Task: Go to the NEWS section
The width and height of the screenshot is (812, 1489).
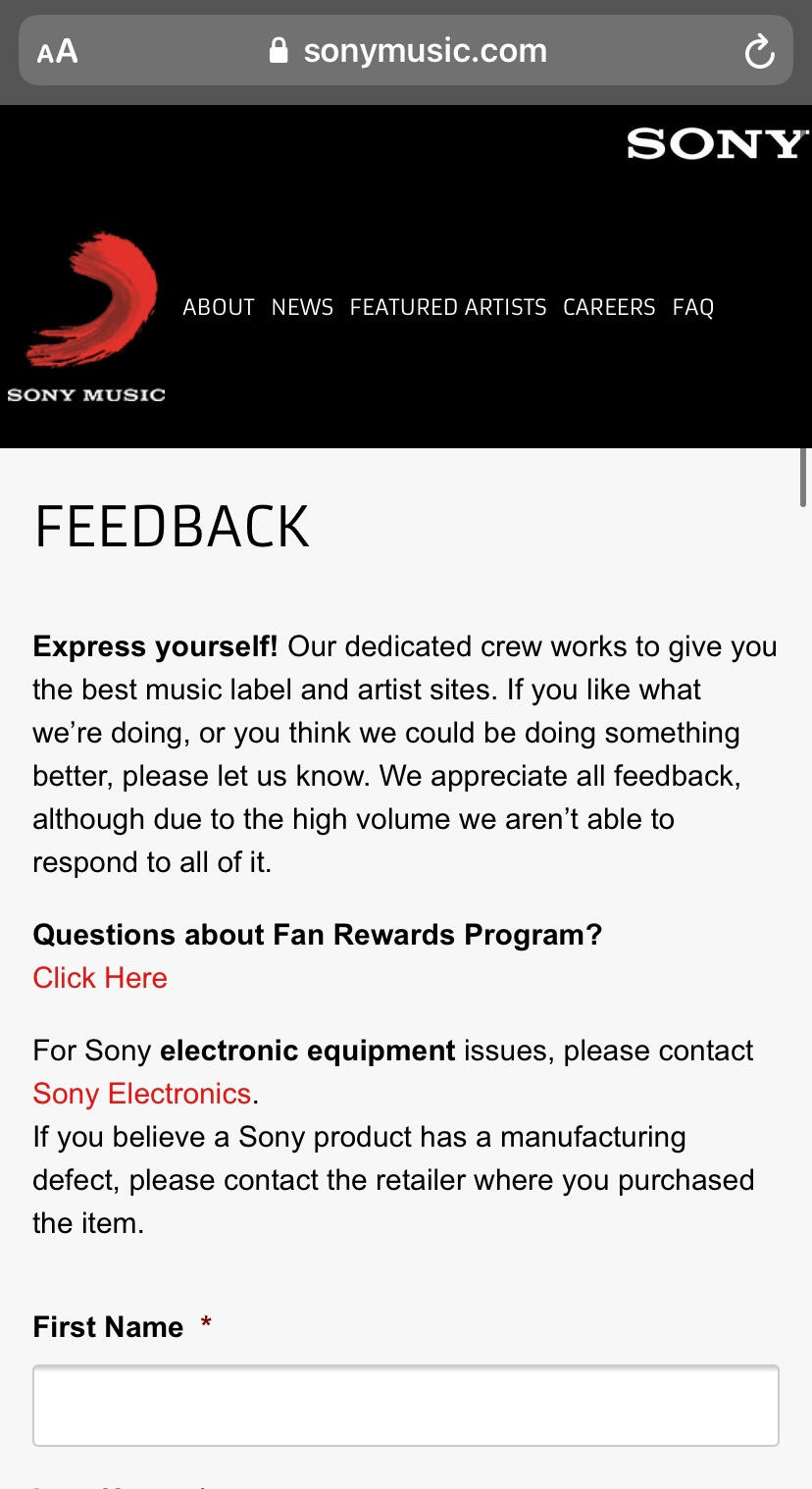Action: click(x=302, y=308)
